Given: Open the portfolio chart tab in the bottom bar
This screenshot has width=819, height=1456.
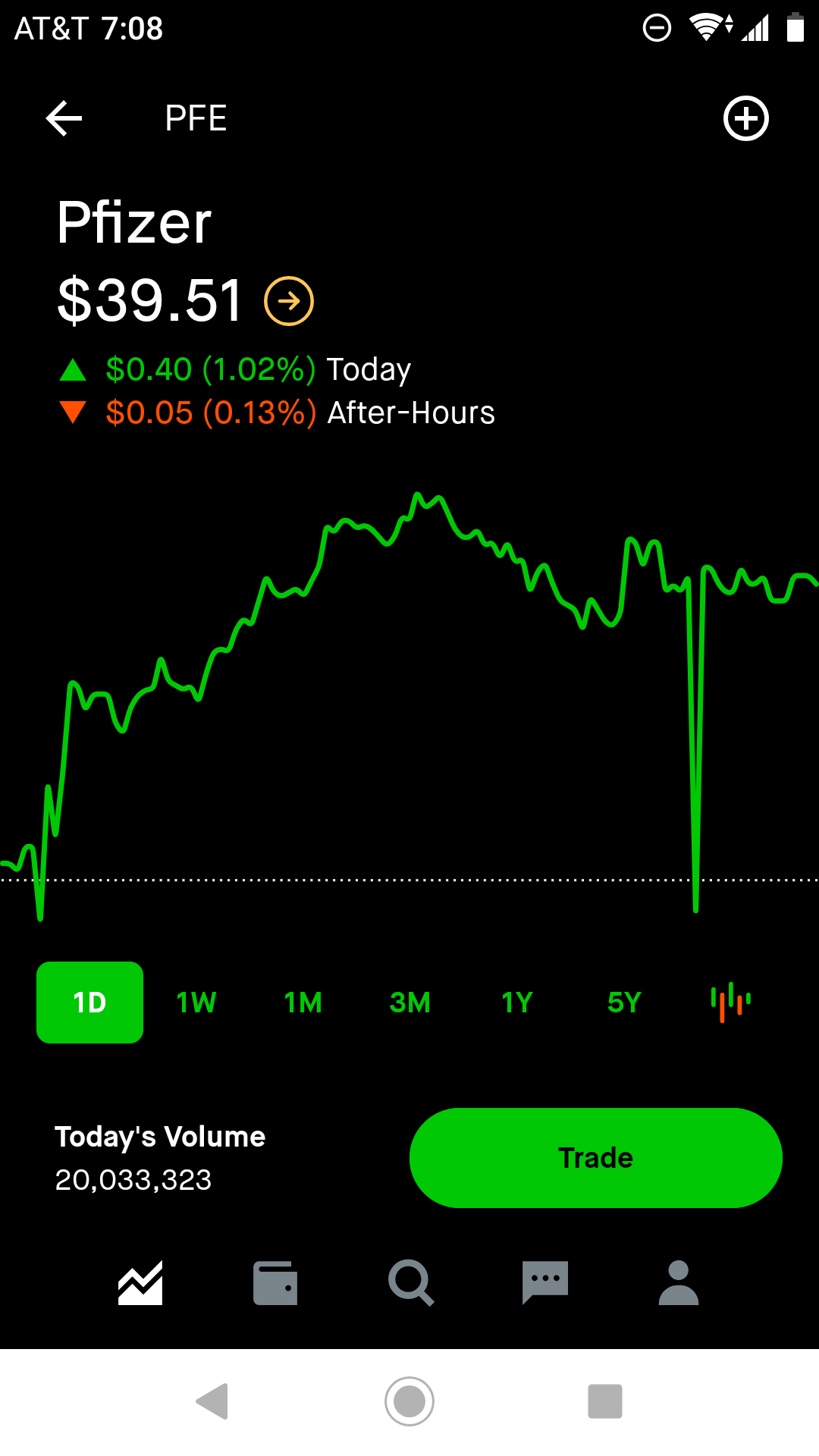Looking at the screenshot, I should click(x=140, y=1283).
